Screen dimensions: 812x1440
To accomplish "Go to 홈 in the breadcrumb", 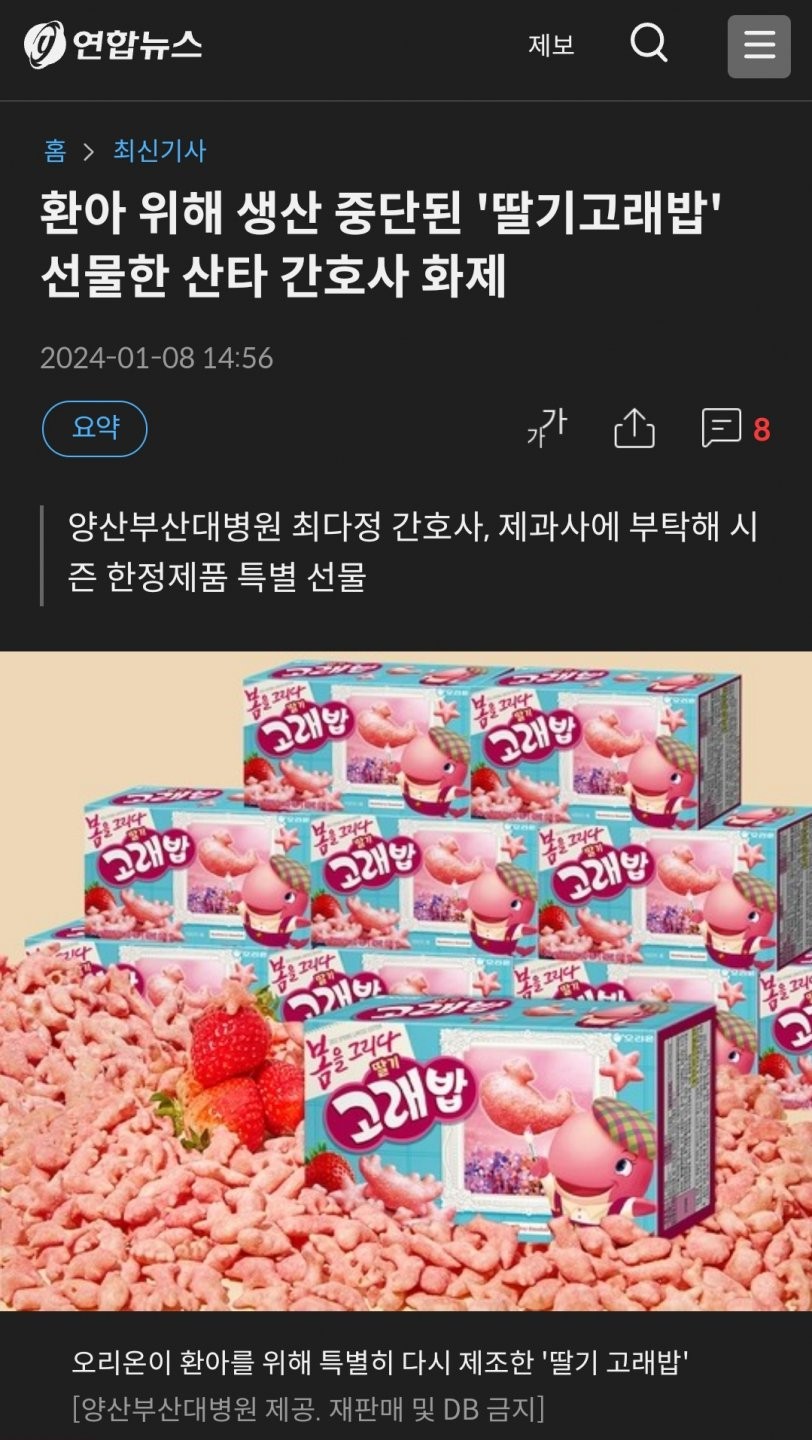I will (x=55, y=151).
